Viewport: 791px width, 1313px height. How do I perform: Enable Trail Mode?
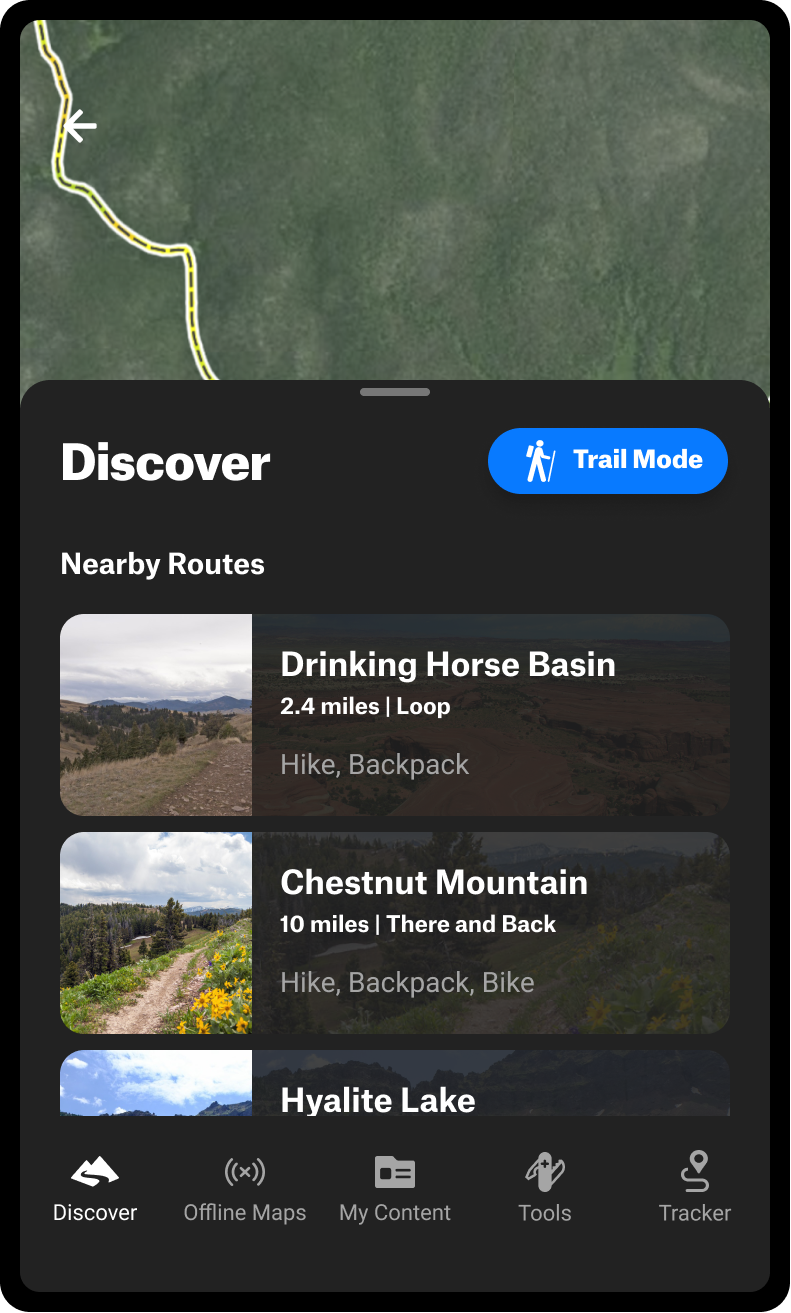pyautogui.click(x=608, y=461)
